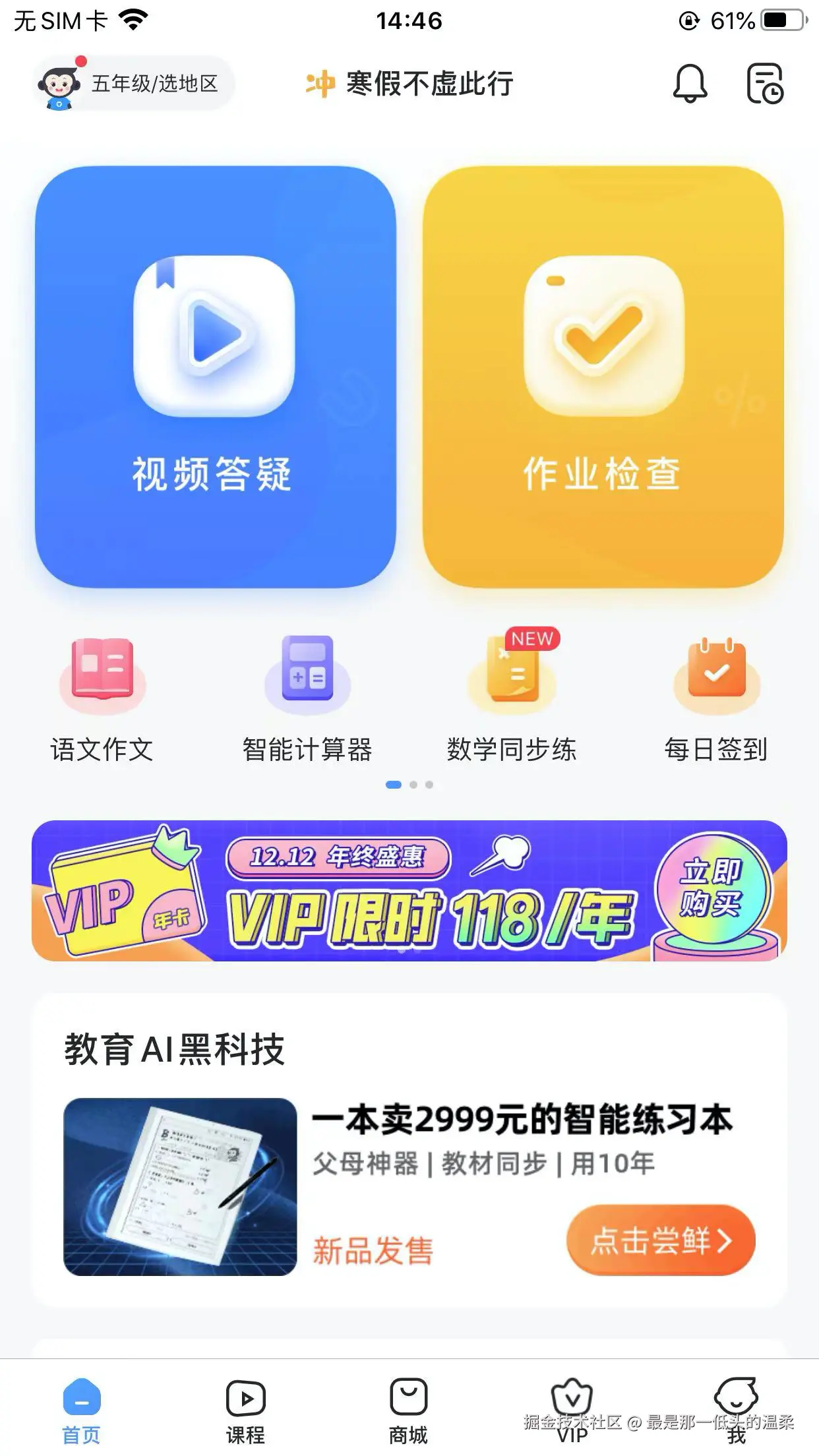Open the notifications bell
Screen dimensions: 819x1456
[x=690, y=84]
